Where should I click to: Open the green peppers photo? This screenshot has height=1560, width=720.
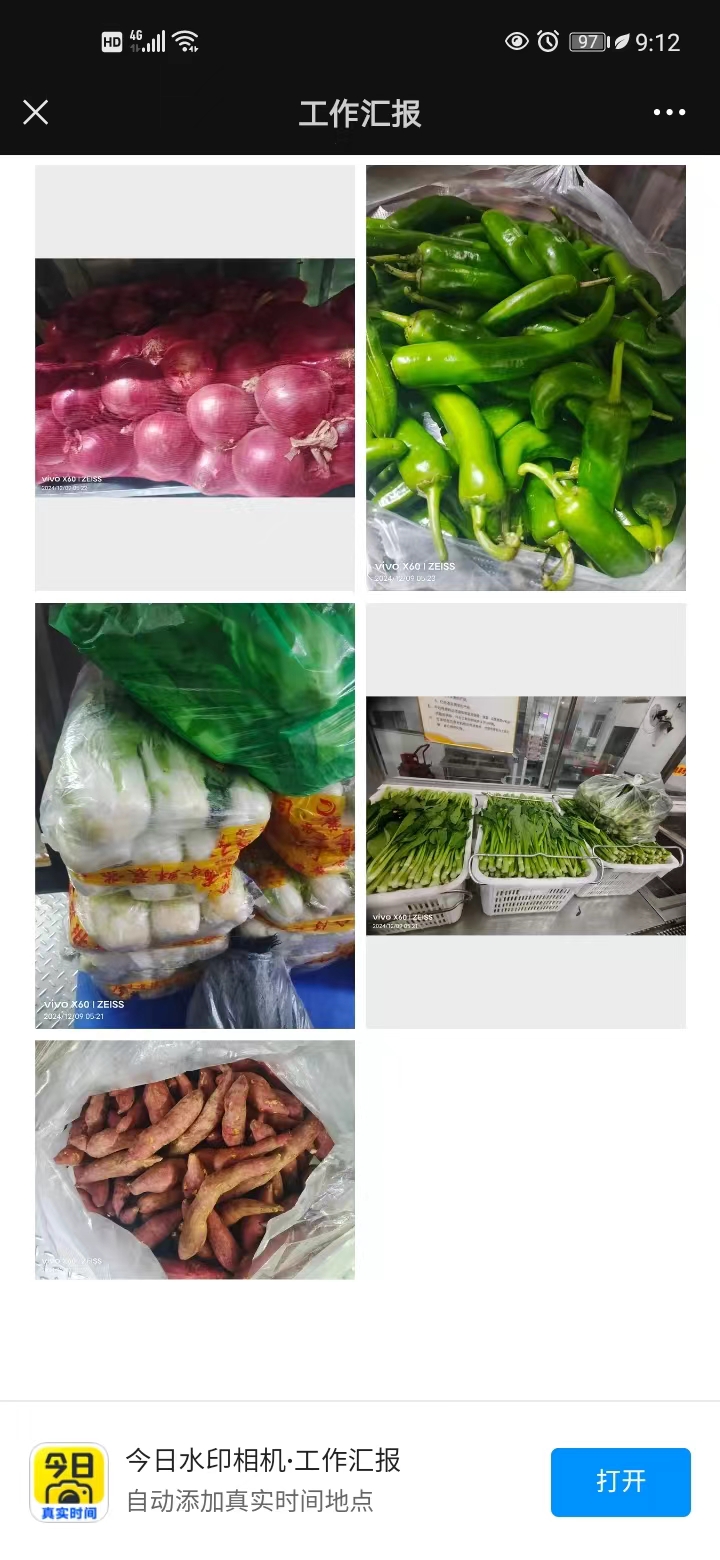[525, 378]
